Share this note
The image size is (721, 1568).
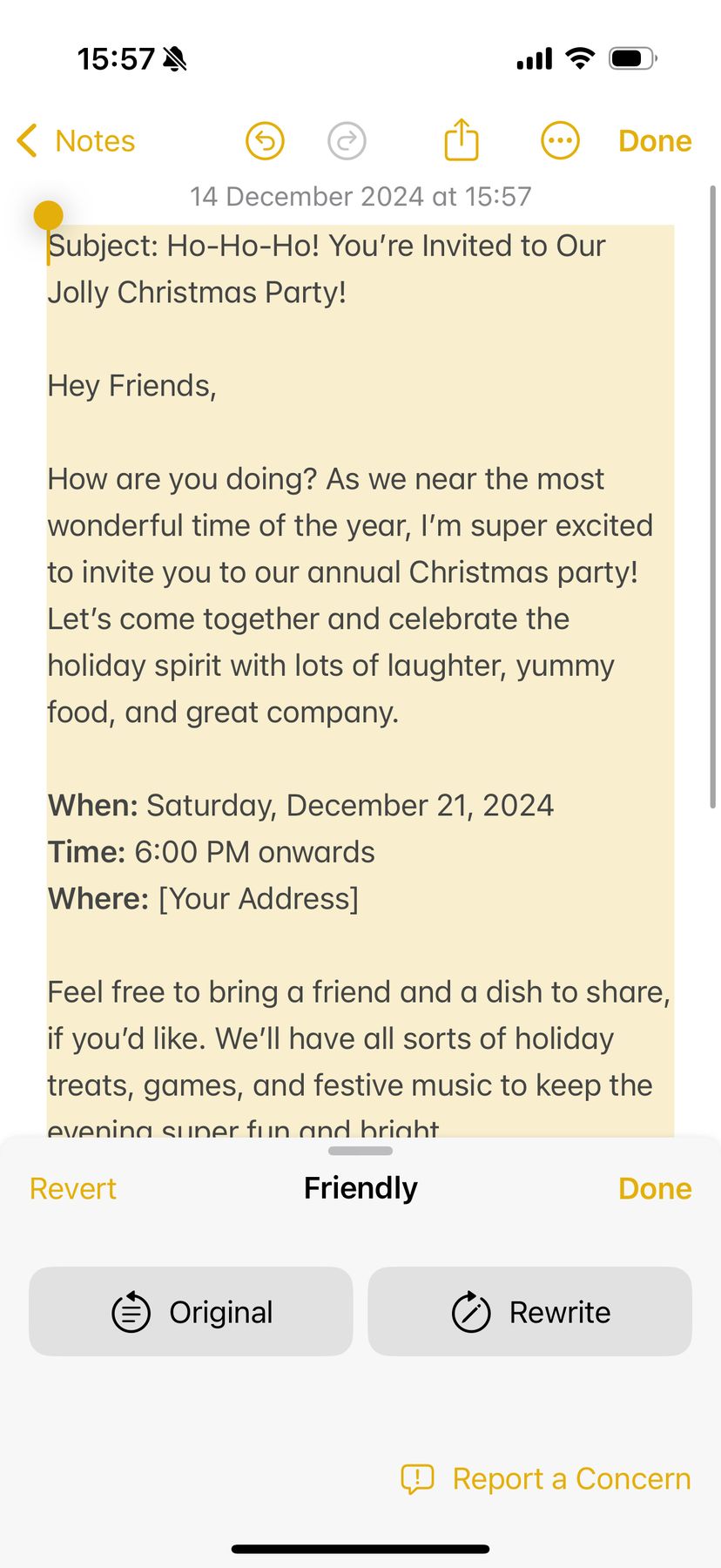(x=462, y=140)
